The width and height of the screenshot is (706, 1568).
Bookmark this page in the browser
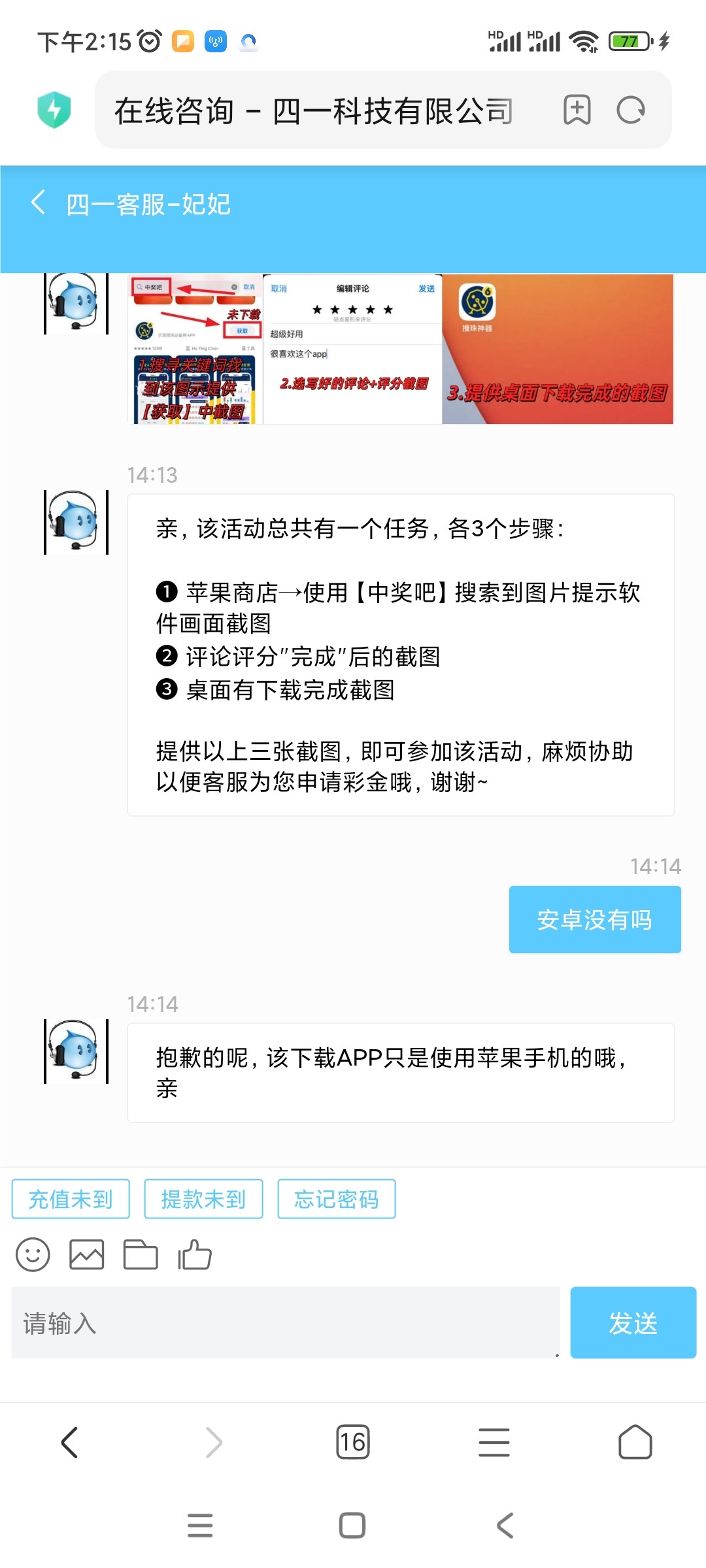point(577,110)
